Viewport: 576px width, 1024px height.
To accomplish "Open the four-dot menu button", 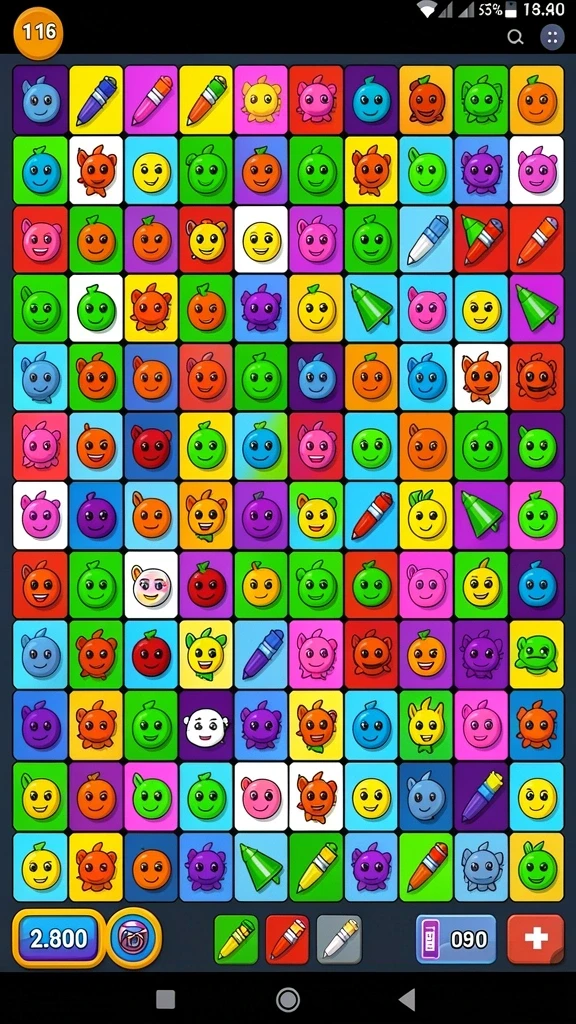I will point(552,37).
